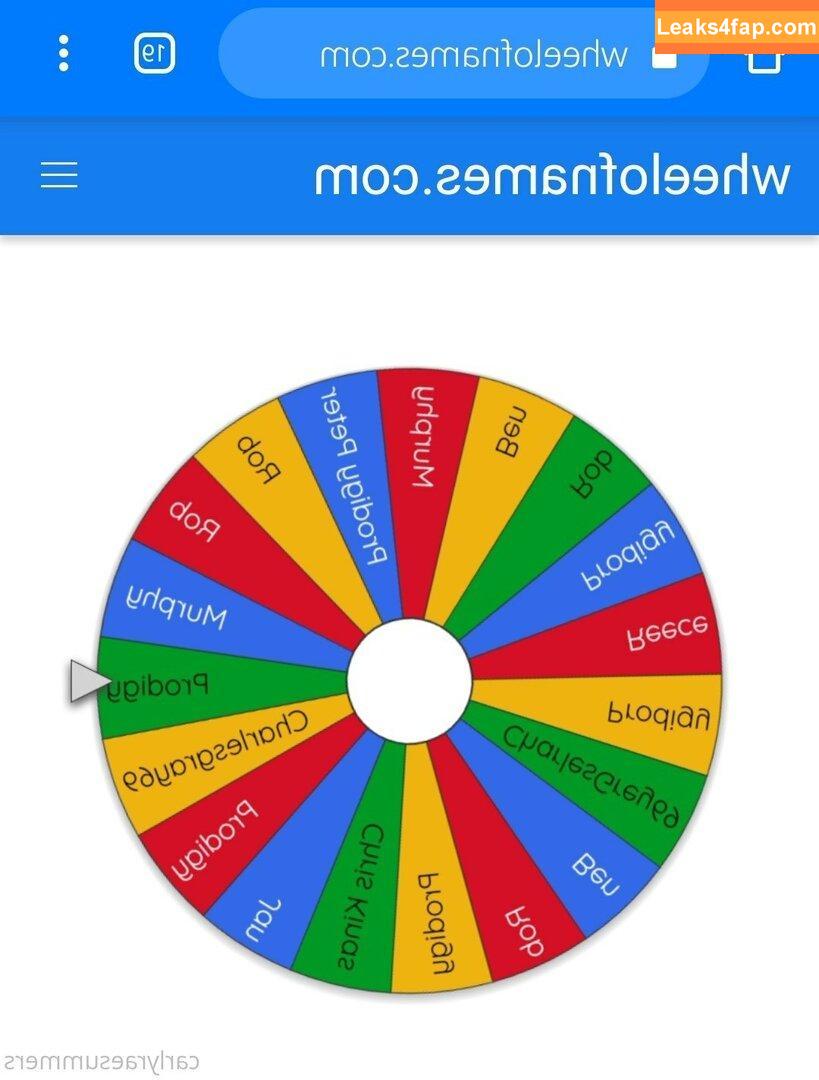Tap the wheelofnames.com address bar
The image size is (819, 1080).
(470, 55)
